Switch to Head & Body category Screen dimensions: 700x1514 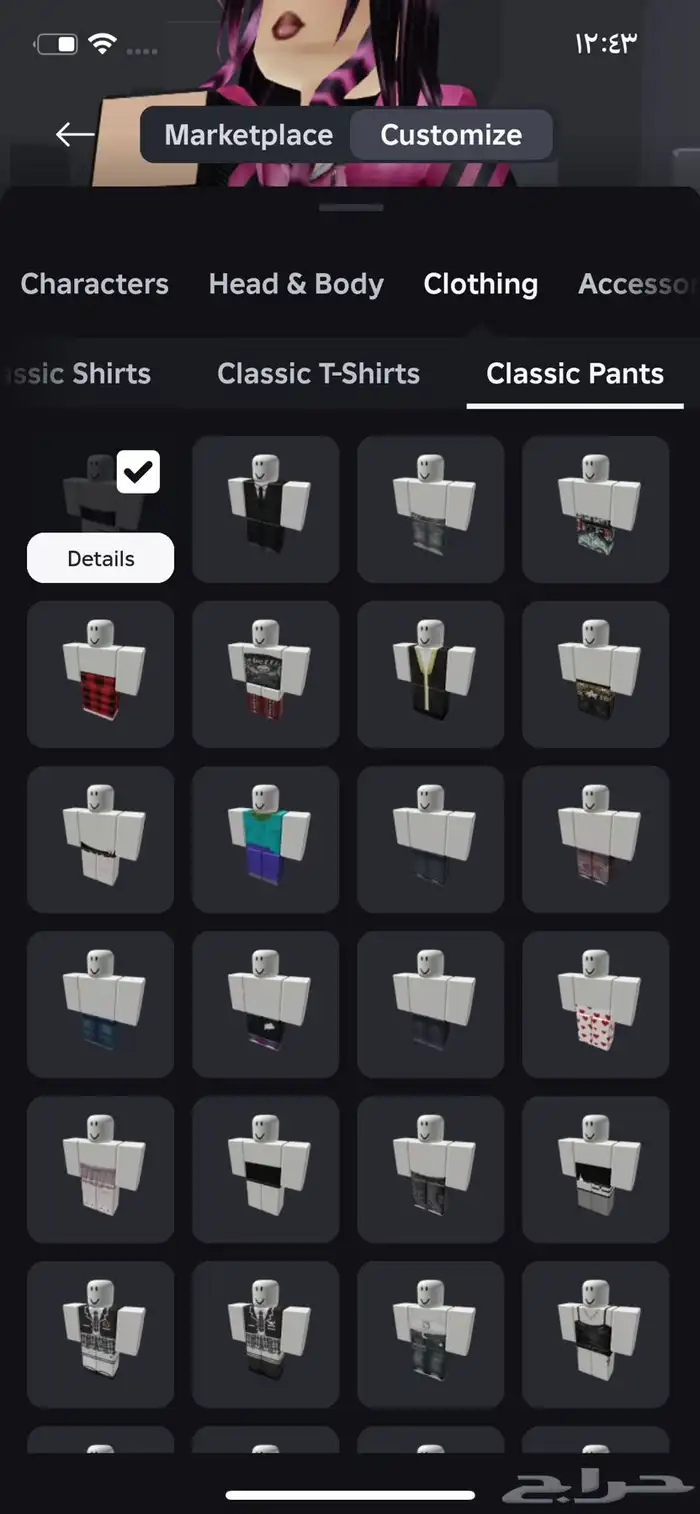tap(296, 284)
